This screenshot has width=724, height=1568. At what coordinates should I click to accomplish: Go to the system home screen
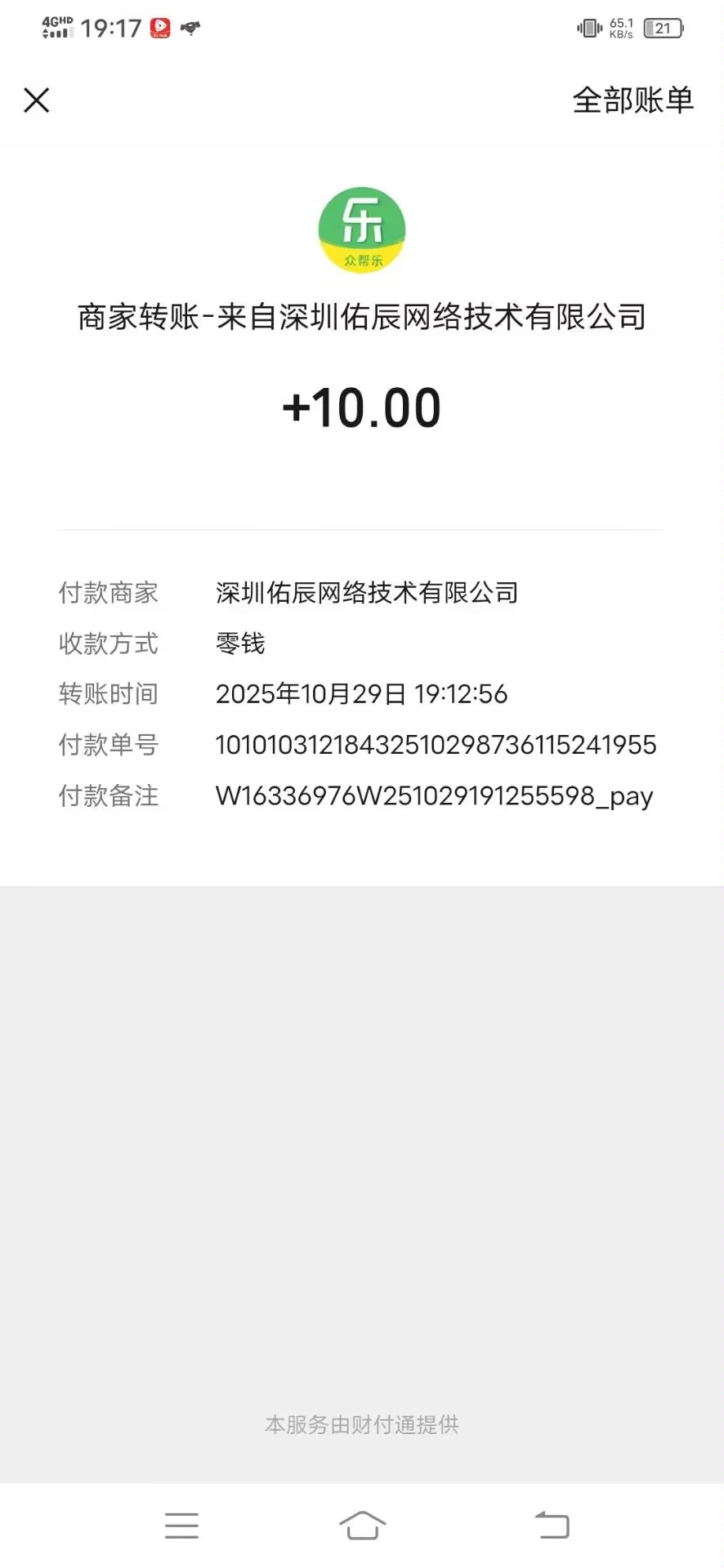coord(362,1525)
